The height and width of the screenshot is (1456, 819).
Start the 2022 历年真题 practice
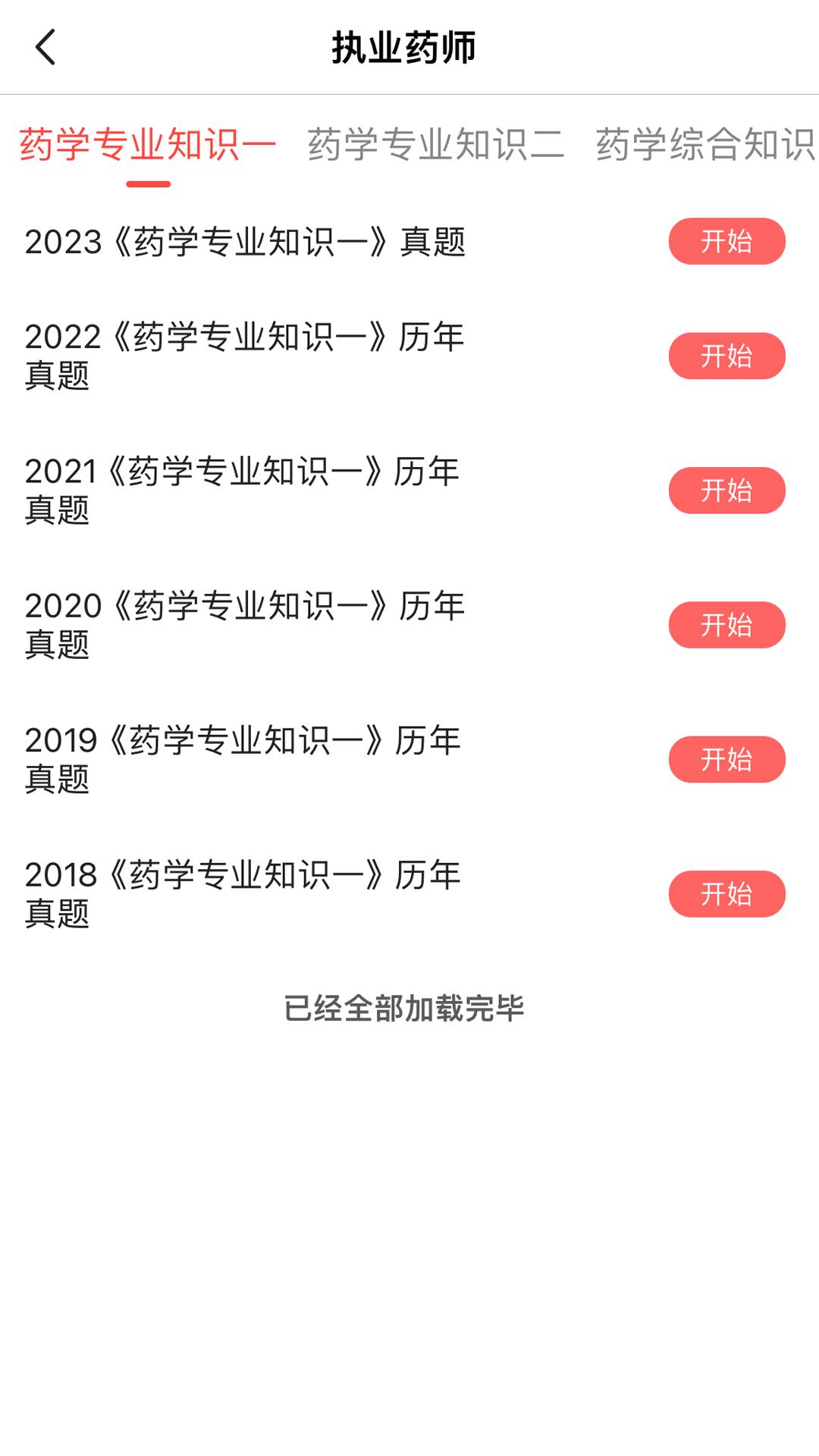coord(726,356)
